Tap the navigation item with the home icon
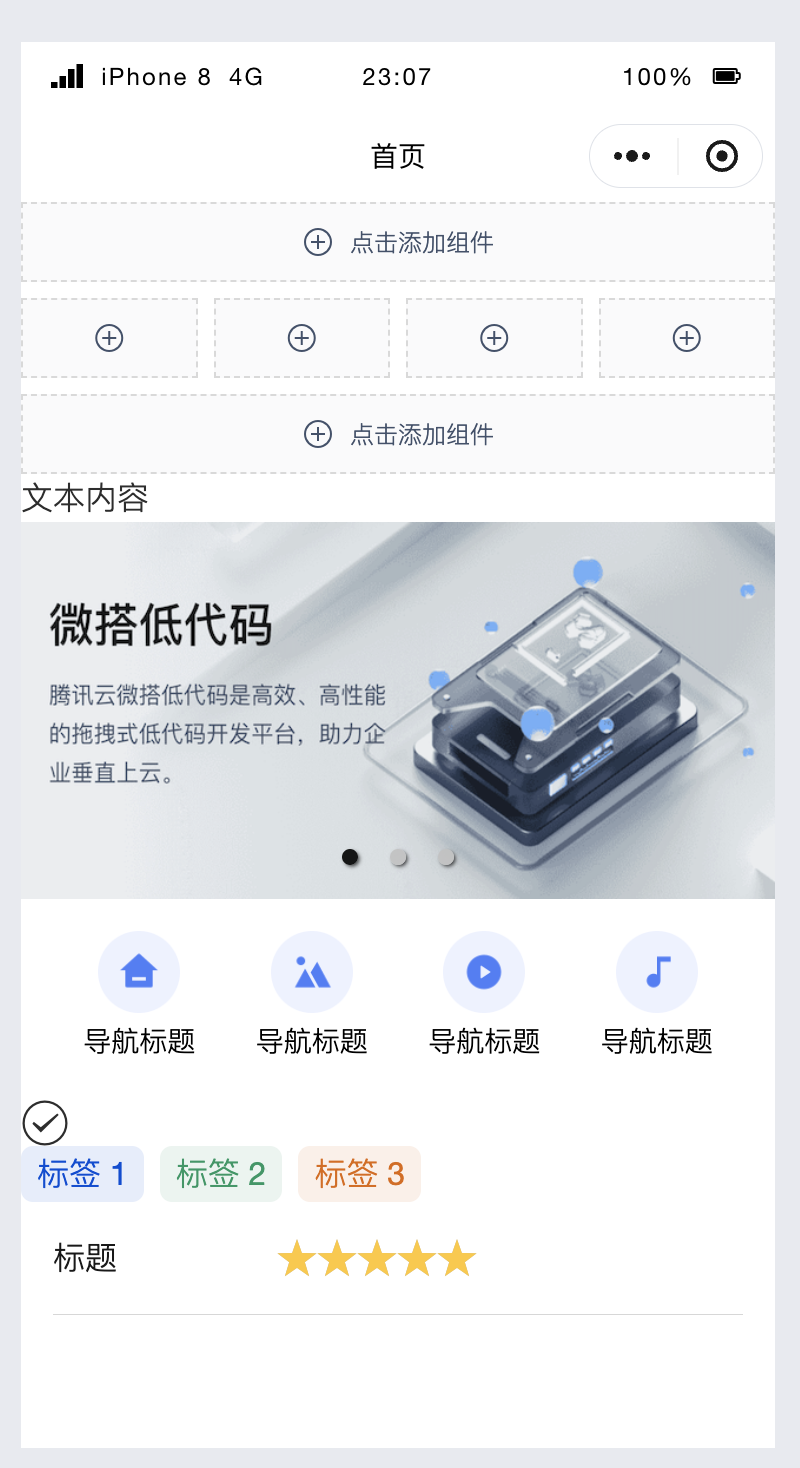The height and width of the screenshot is (1468, 800). point(139,972)
